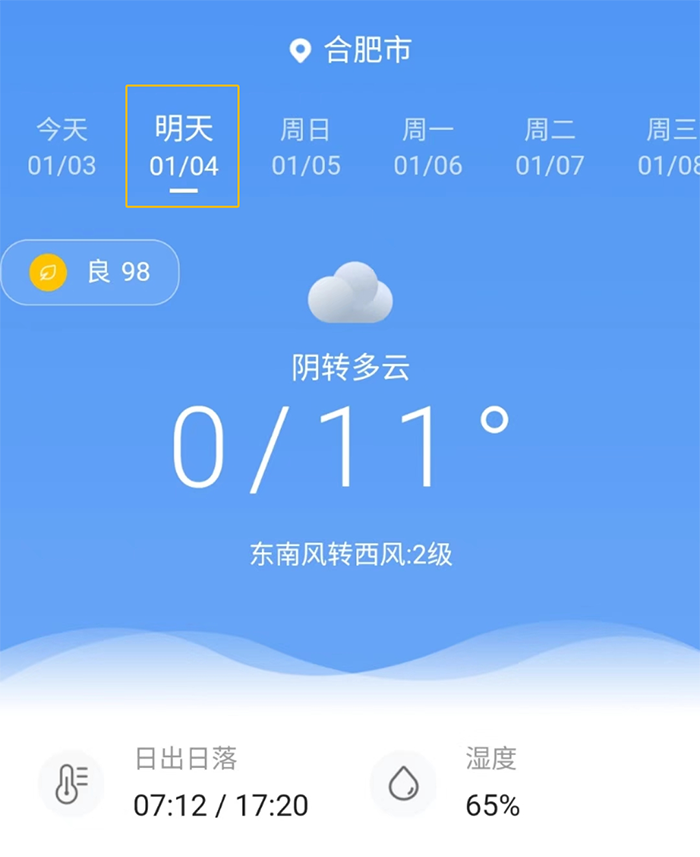Switch to the 今天 01/03 tab
Viewport: 700px width, 857px height.
pos(62,146)
